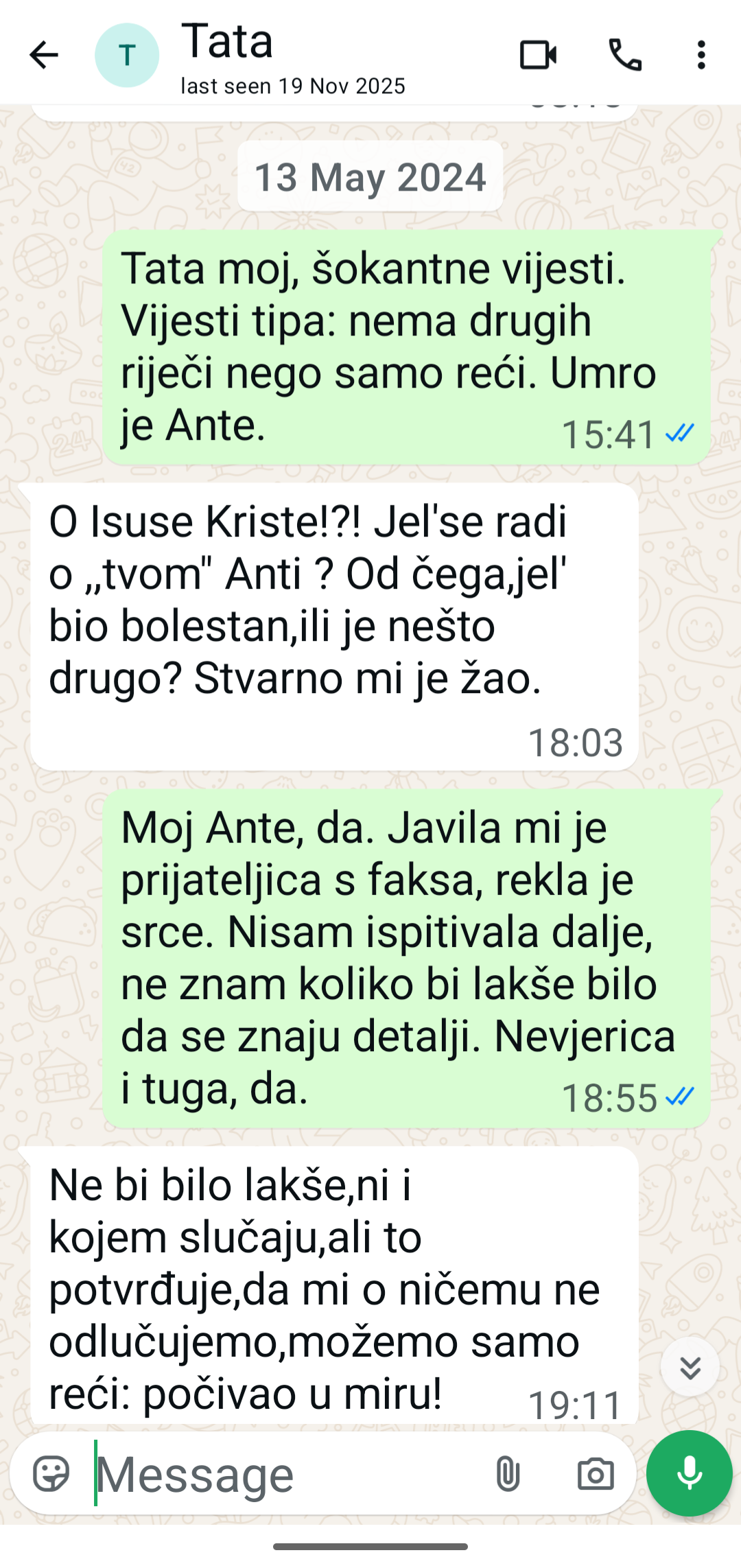Open Tata's contact info

click(x=274, y=55)
